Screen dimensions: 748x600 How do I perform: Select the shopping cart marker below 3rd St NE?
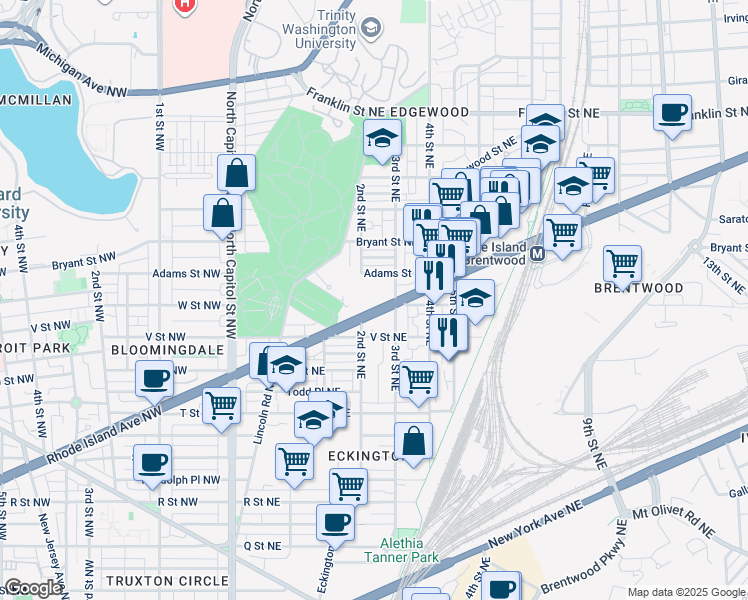click(x=418, y=379)
